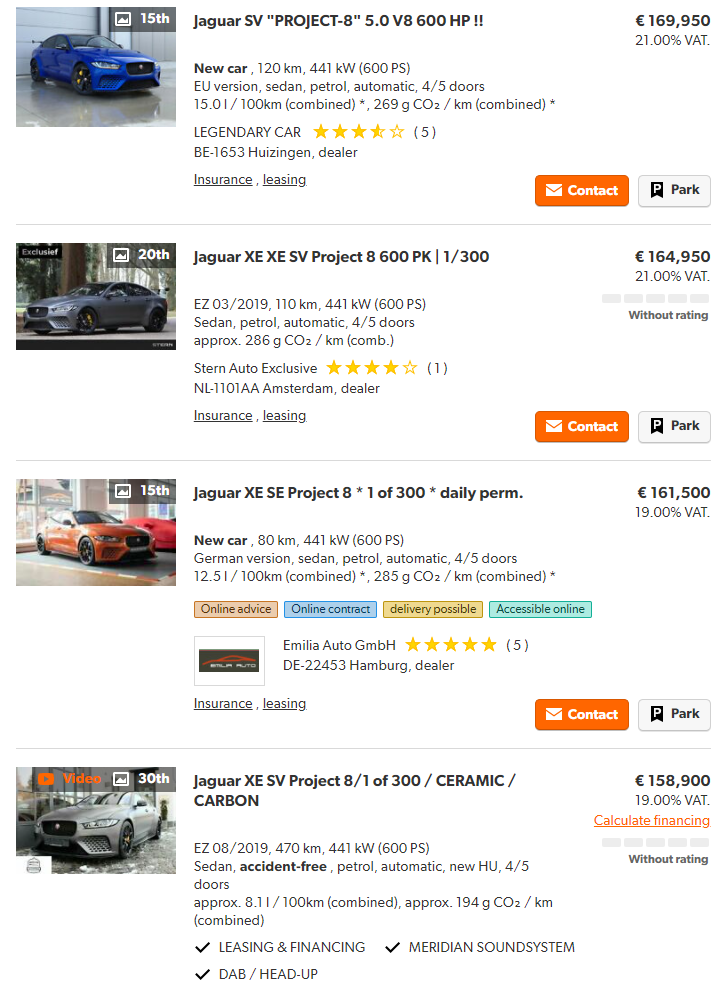Open the blue Jaguar SV PROJECT-8 photo
This screenshot has width=718, height=986.
[95, 67]
